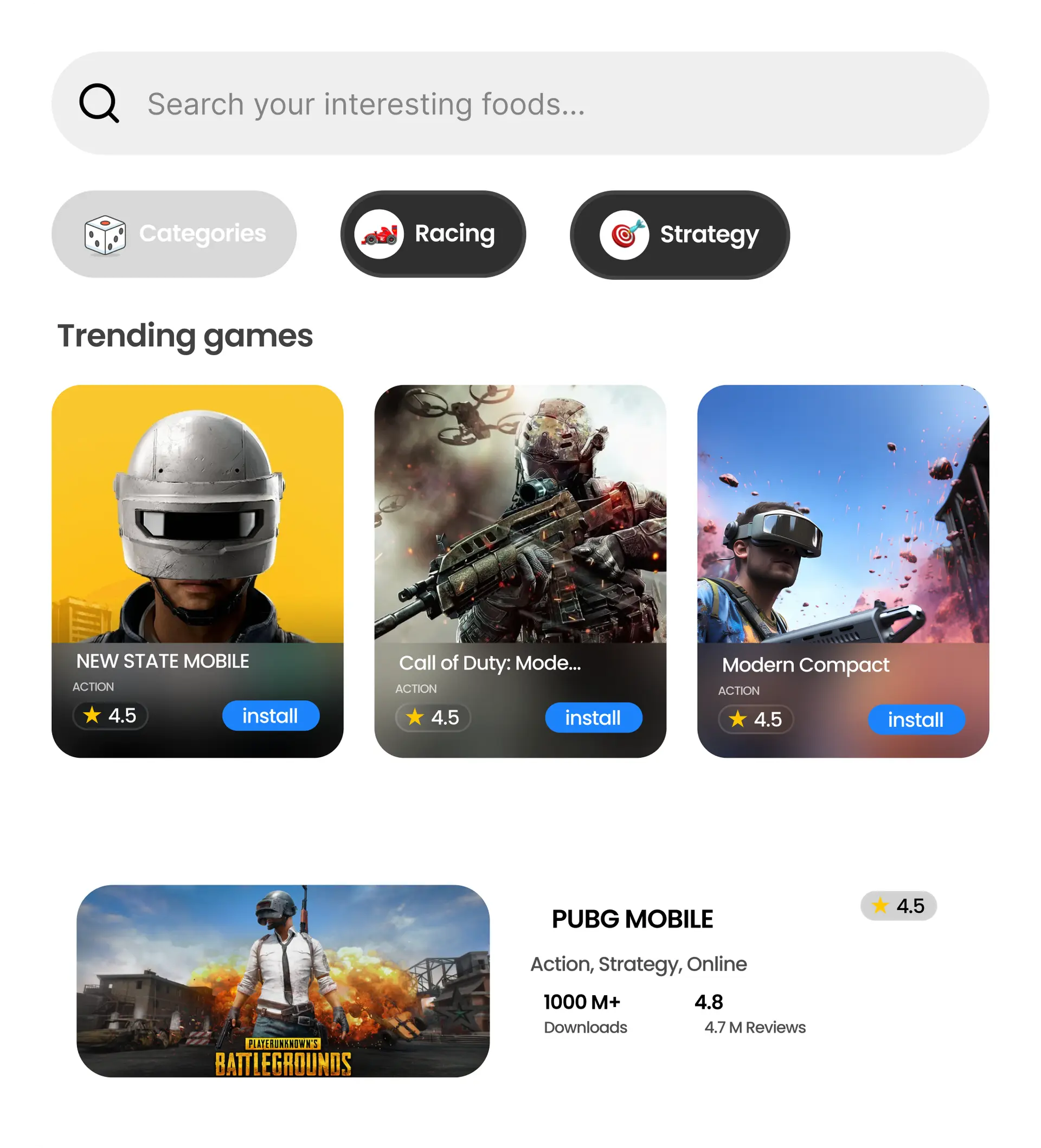
Task: Click the star icon on Call of Duty card
Action: [414, 718]
